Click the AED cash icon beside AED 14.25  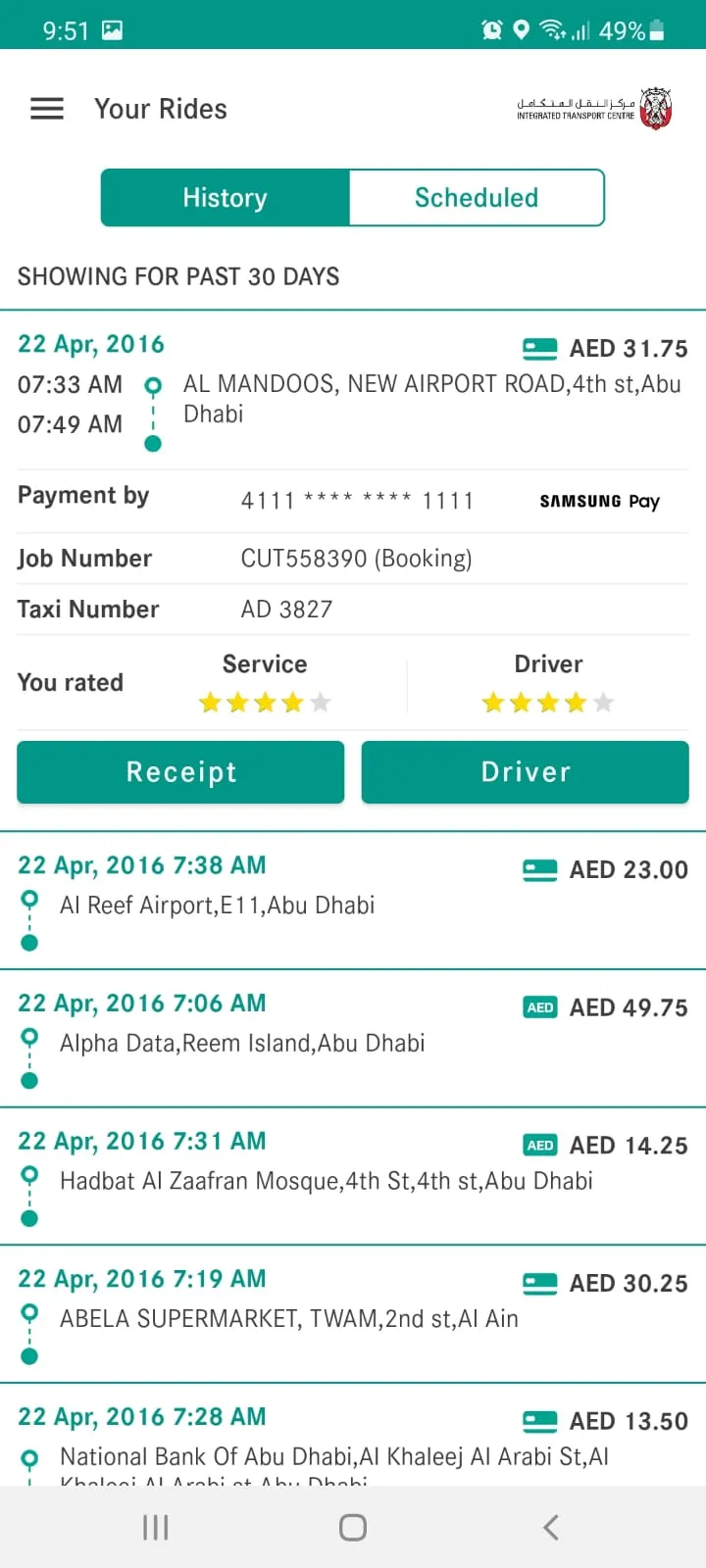pyautogui.click(x=539, y=1145)
